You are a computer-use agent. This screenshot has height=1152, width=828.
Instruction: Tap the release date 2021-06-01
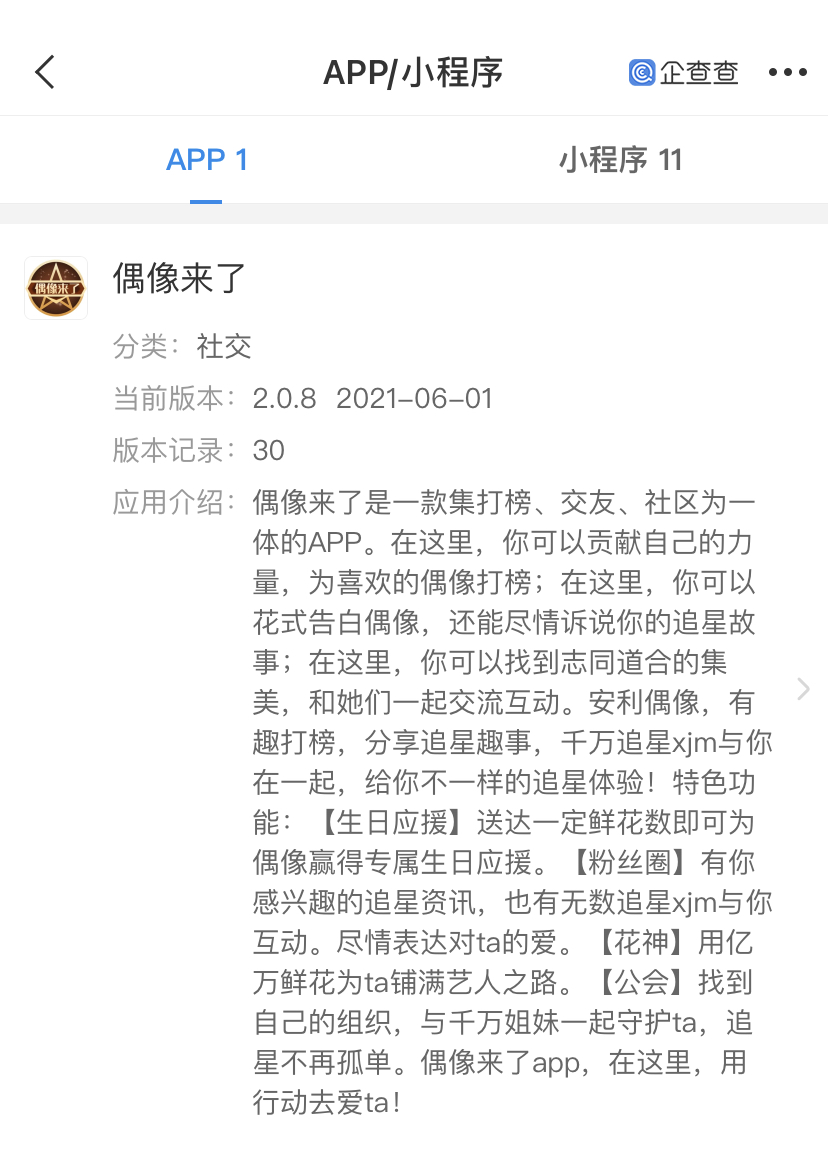(x=416, y=398)
